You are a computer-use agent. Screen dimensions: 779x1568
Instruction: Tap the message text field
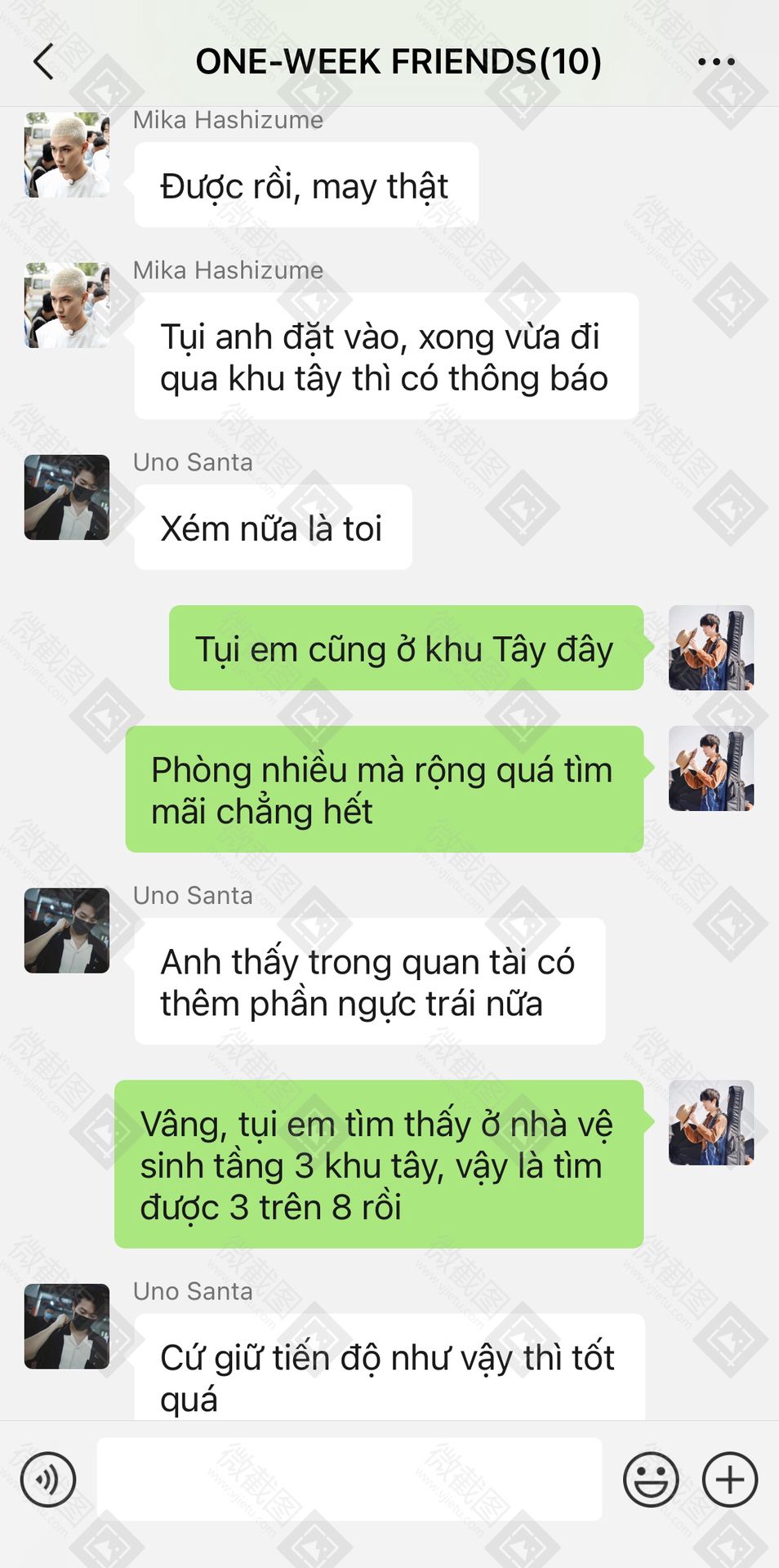[x=349, y=1479]
